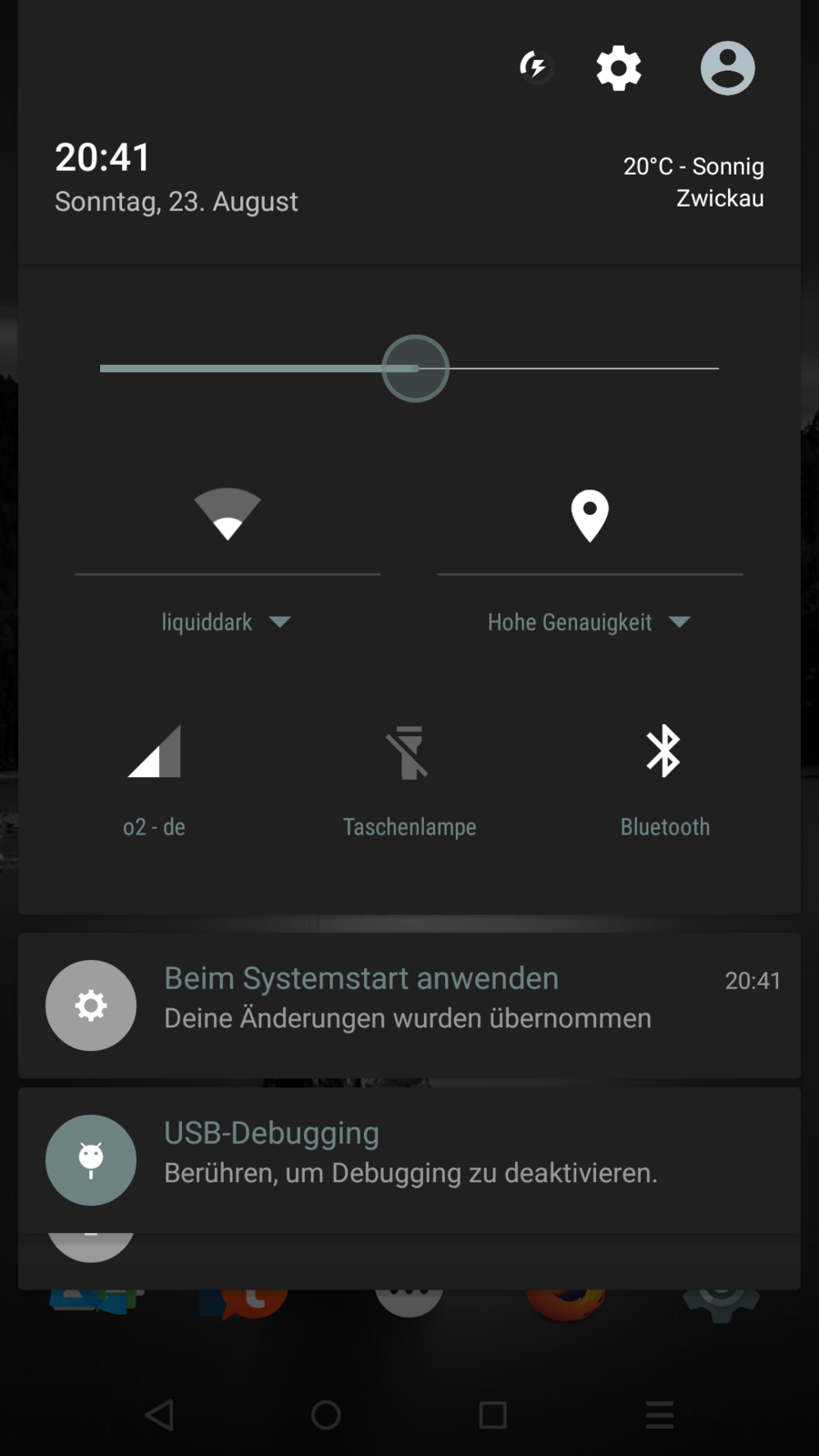Toggle Wi-Fi via the Wi-Fi icon
819x1456 pixels.
(227, 515)
